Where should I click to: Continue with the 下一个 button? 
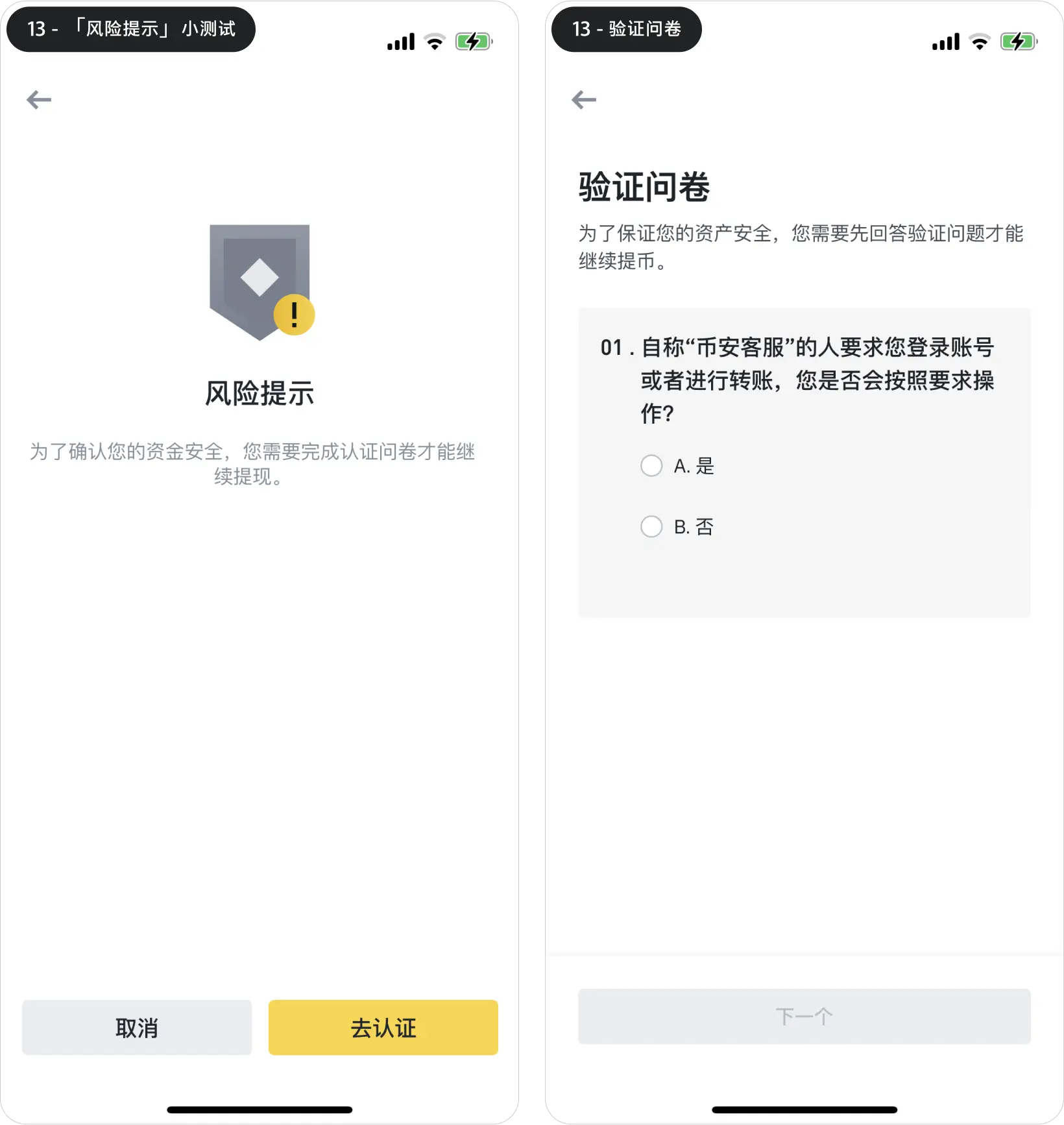click(804, 1016)
